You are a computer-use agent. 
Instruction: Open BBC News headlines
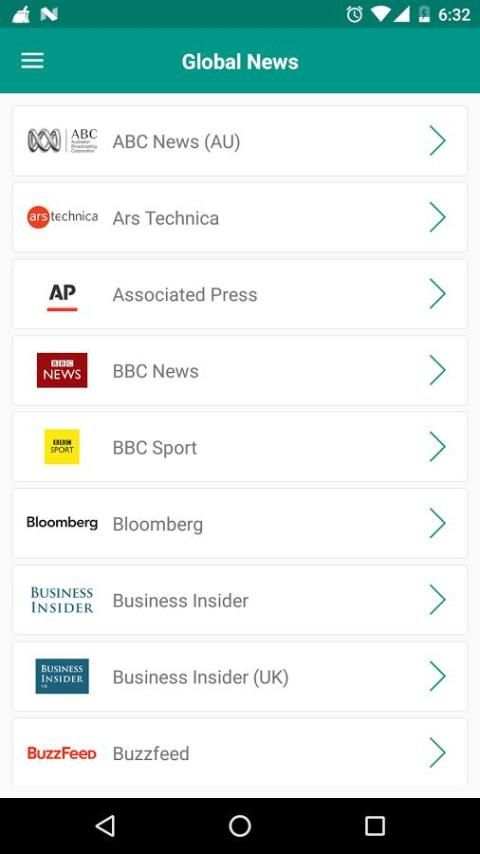tap(240, 370)
